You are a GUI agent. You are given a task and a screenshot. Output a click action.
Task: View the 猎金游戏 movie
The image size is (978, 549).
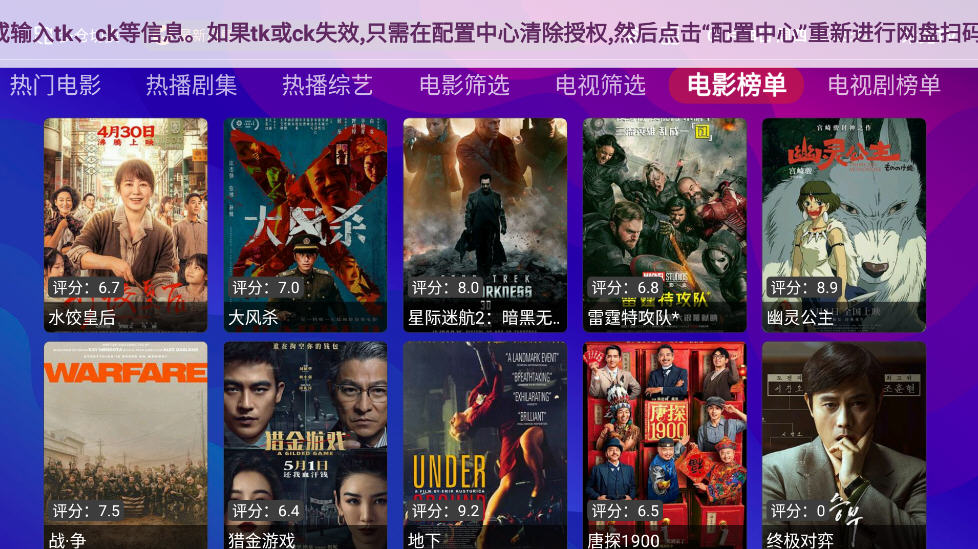tap(305, 445)
